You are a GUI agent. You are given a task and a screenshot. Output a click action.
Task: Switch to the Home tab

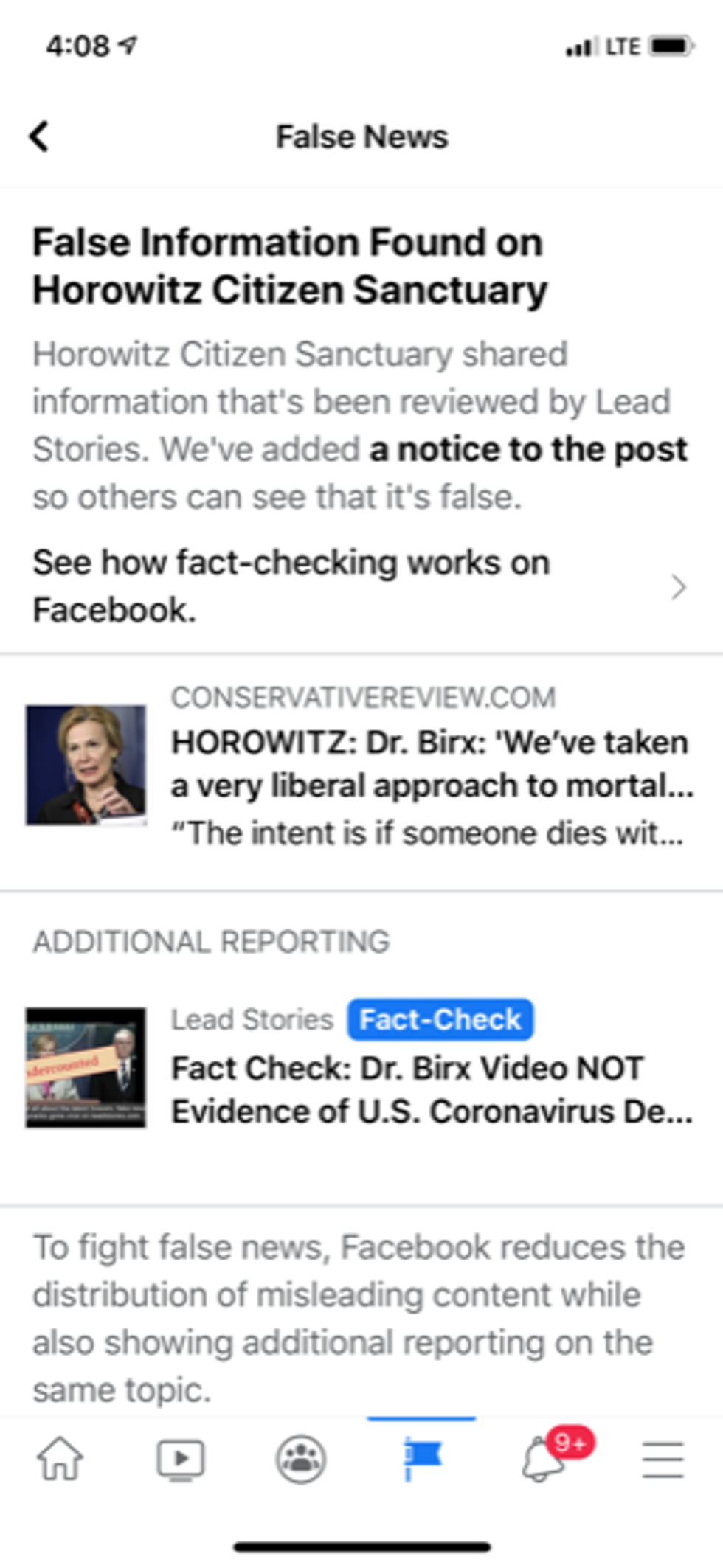point(60,1459)
